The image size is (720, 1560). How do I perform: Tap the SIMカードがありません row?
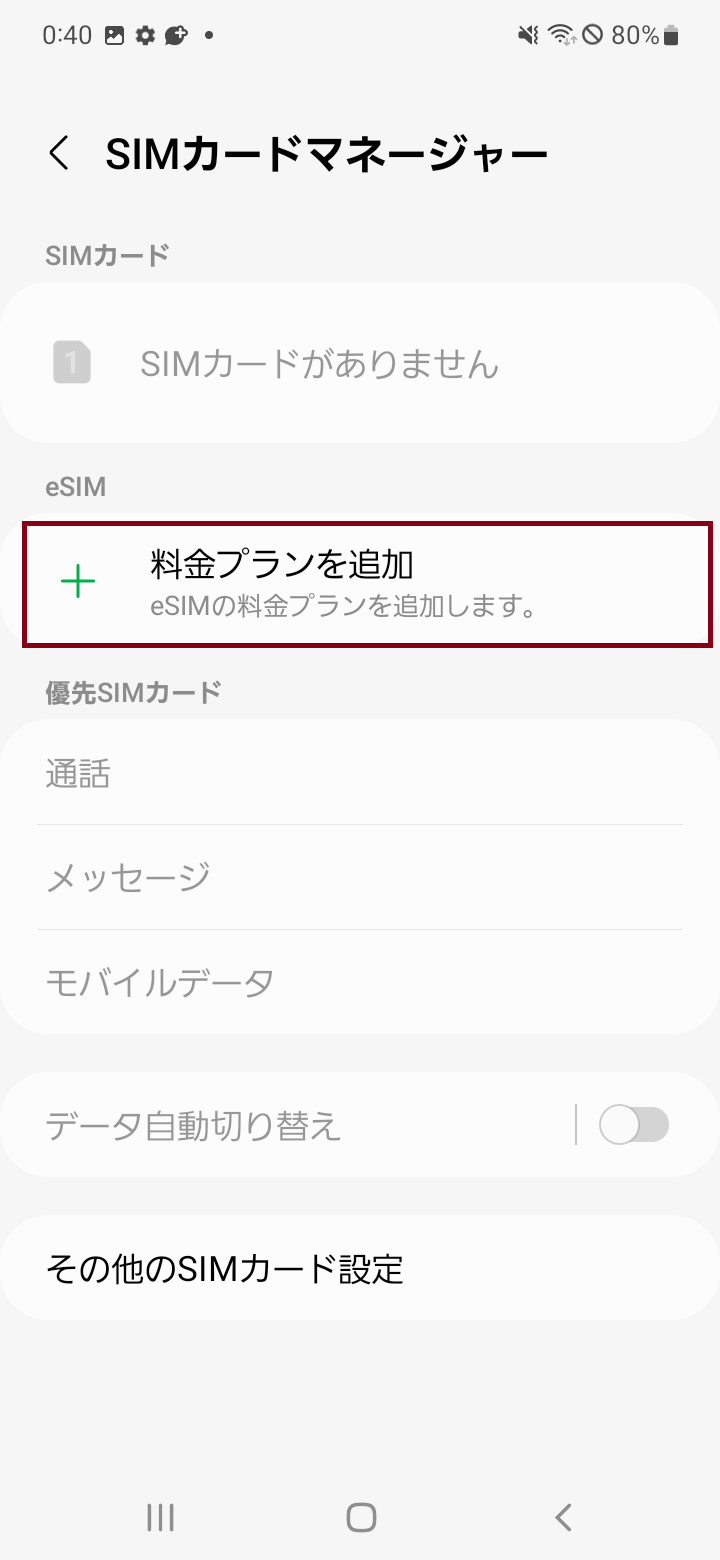coord(360,363)
